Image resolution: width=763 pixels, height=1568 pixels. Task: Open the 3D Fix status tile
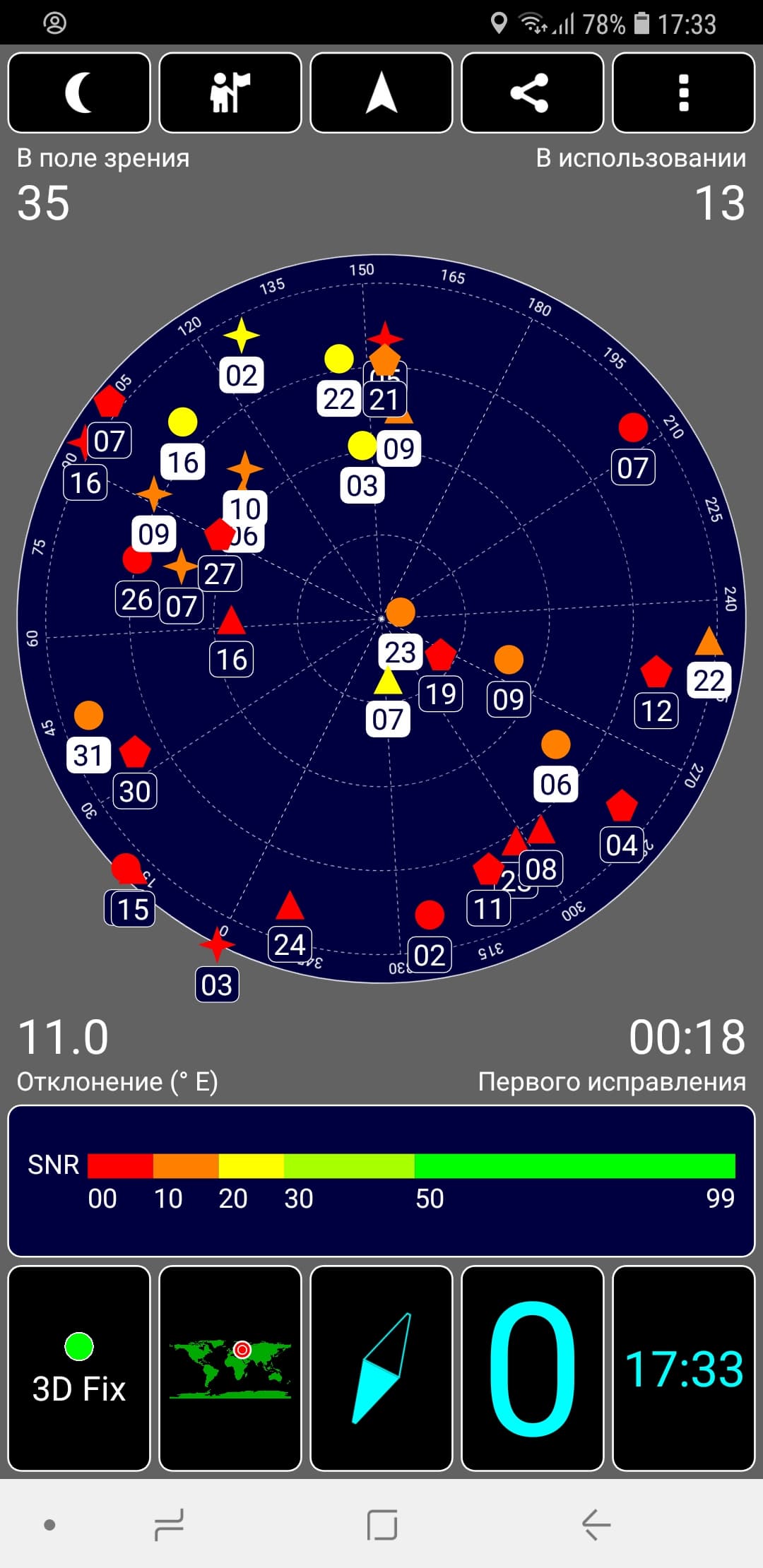pyautogui.click(x=79, y=1368)
